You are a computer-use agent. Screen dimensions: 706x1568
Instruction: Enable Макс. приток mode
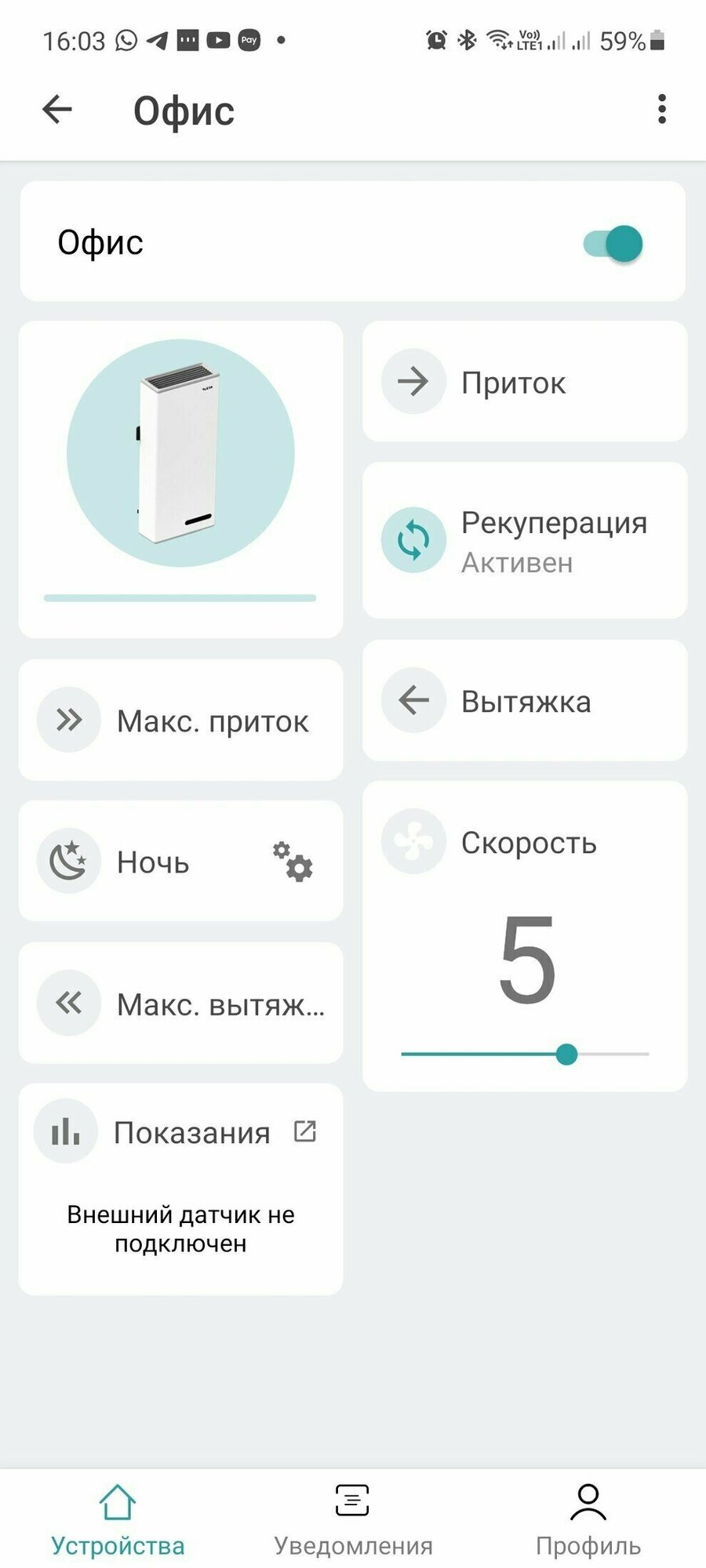pyautogui.click(x=180, y=720)
